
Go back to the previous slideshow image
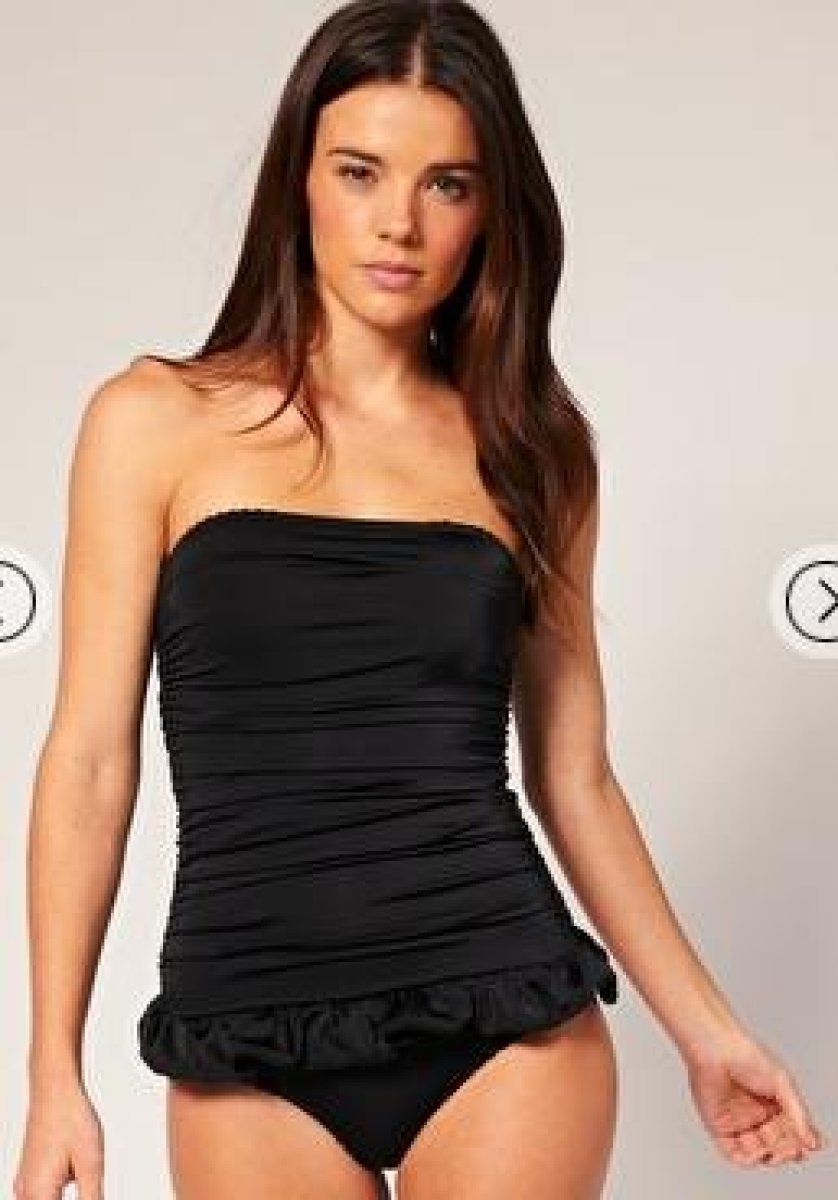click(12, 601)
